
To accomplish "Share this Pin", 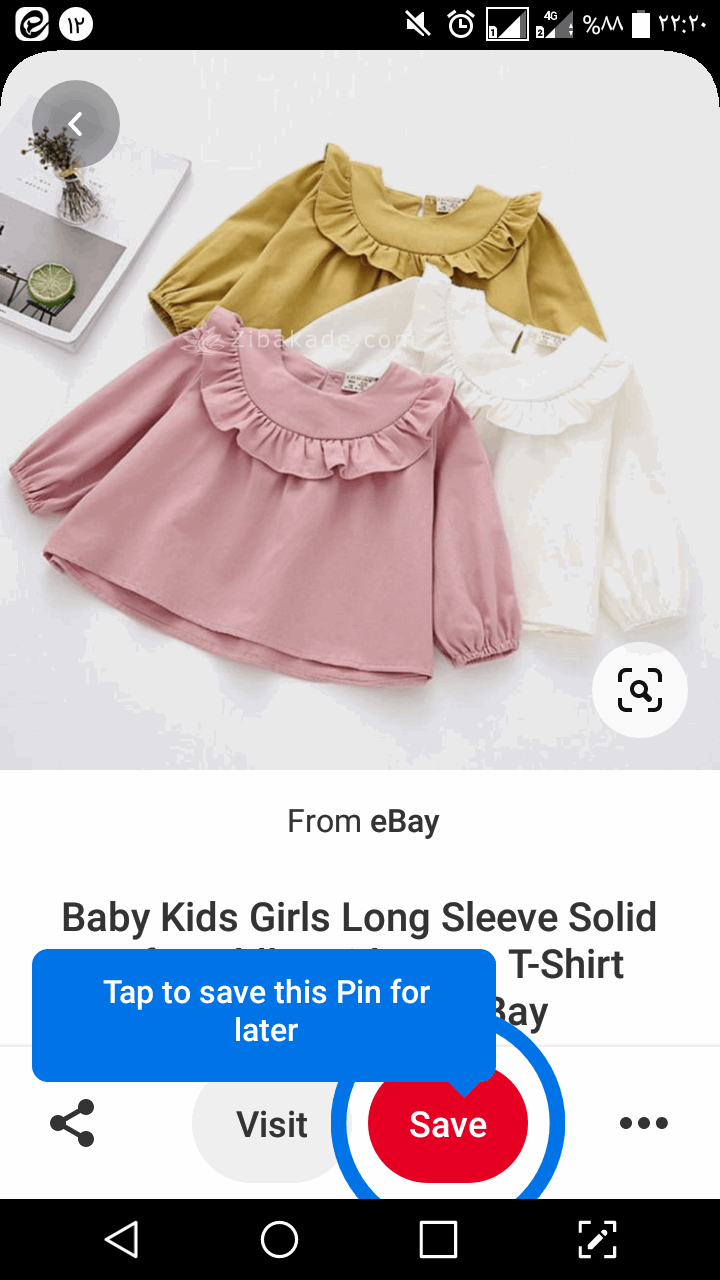I will [x=72, y=1123].
